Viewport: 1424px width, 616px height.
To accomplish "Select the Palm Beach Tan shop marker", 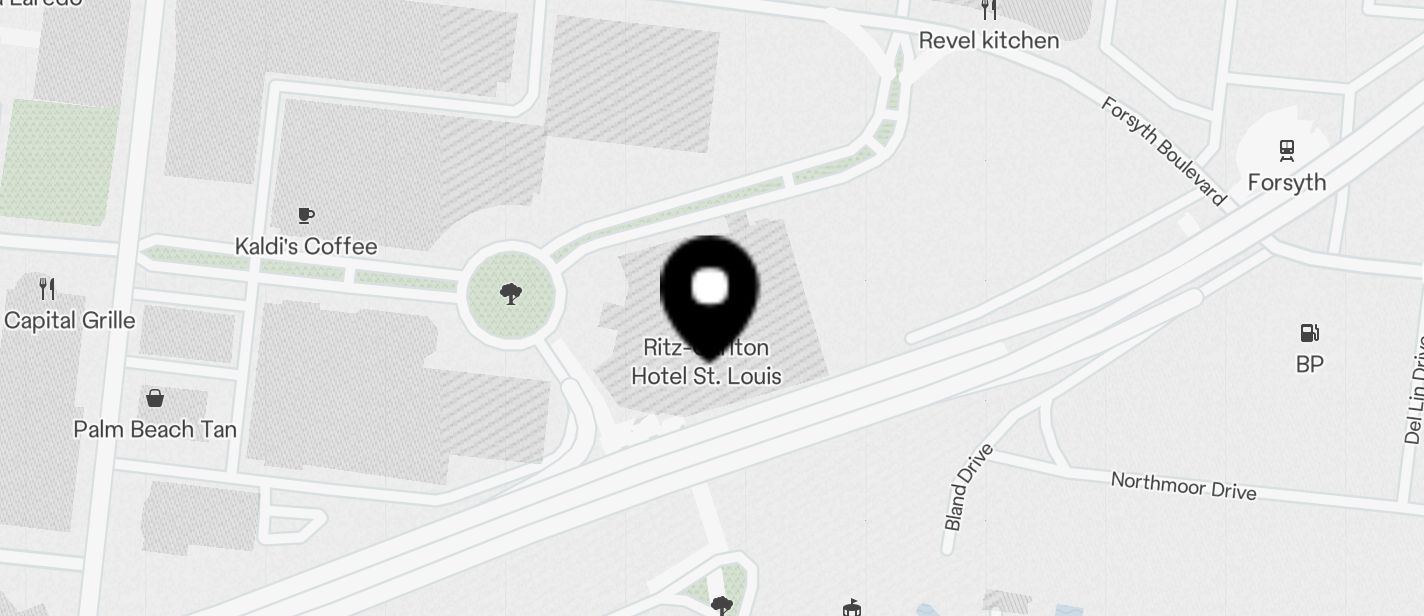I will pos(155,399).
